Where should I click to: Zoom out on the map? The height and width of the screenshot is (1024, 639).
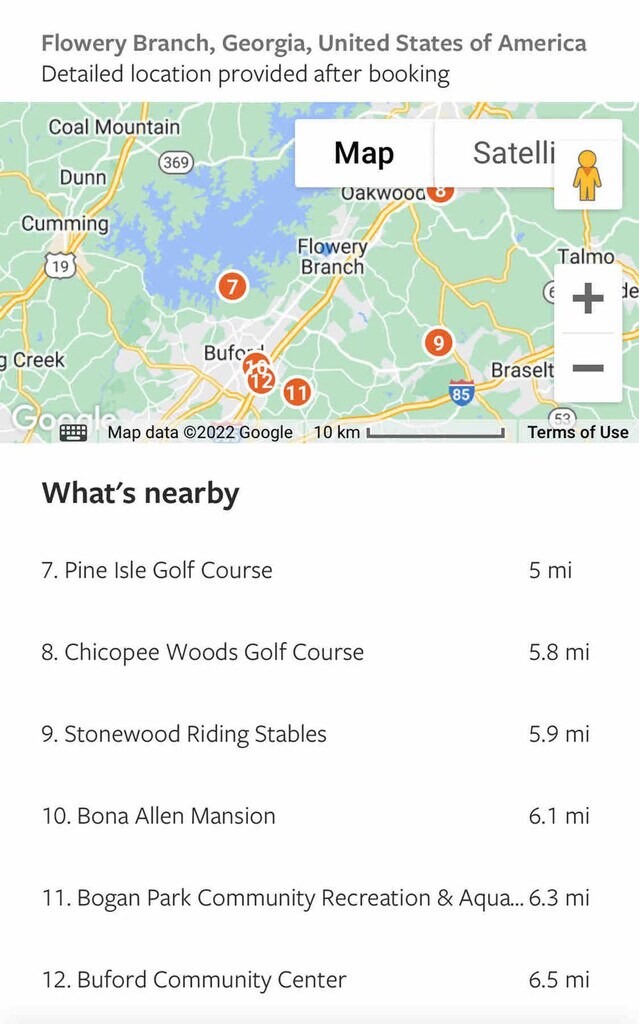click(x=588, y=368)
